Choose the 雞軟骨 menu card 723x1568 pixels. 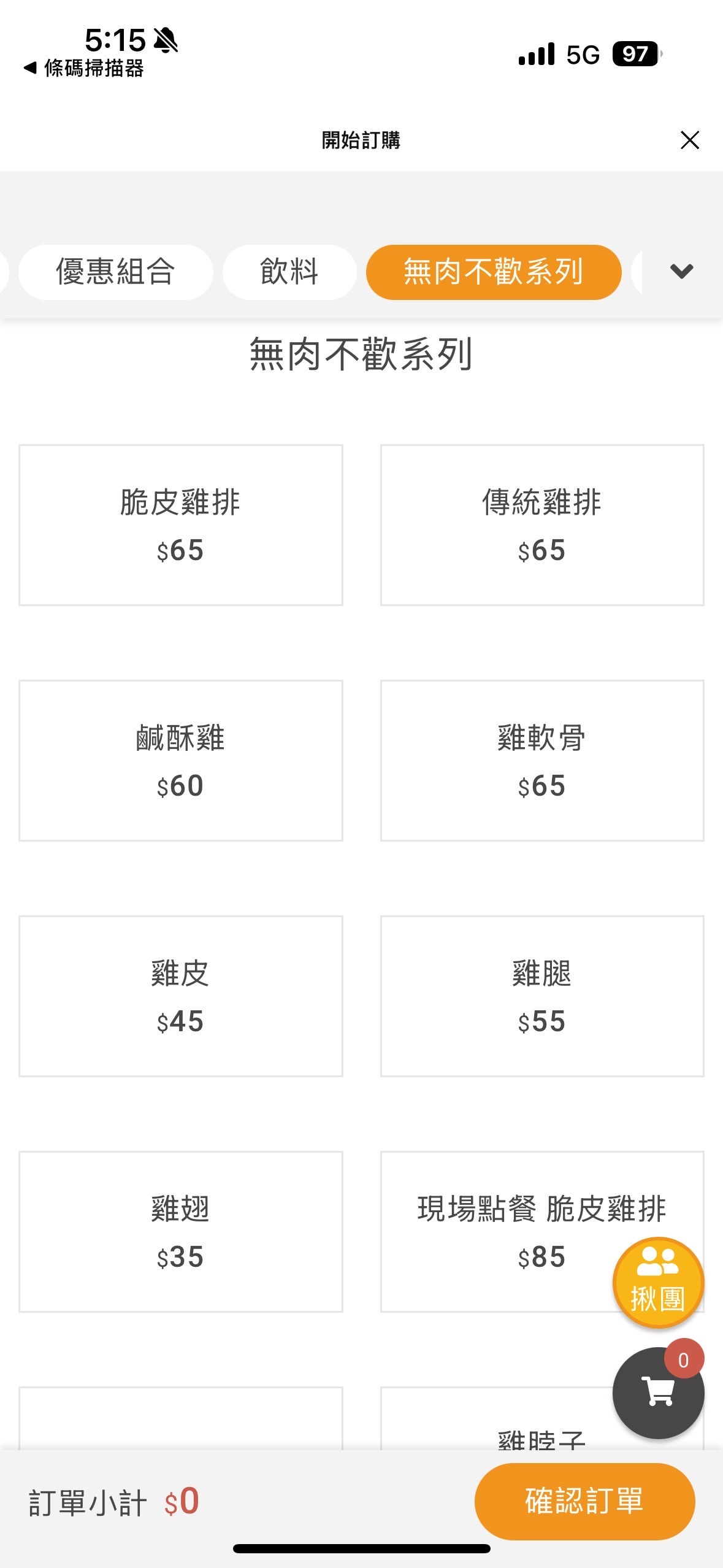point(542,761)
